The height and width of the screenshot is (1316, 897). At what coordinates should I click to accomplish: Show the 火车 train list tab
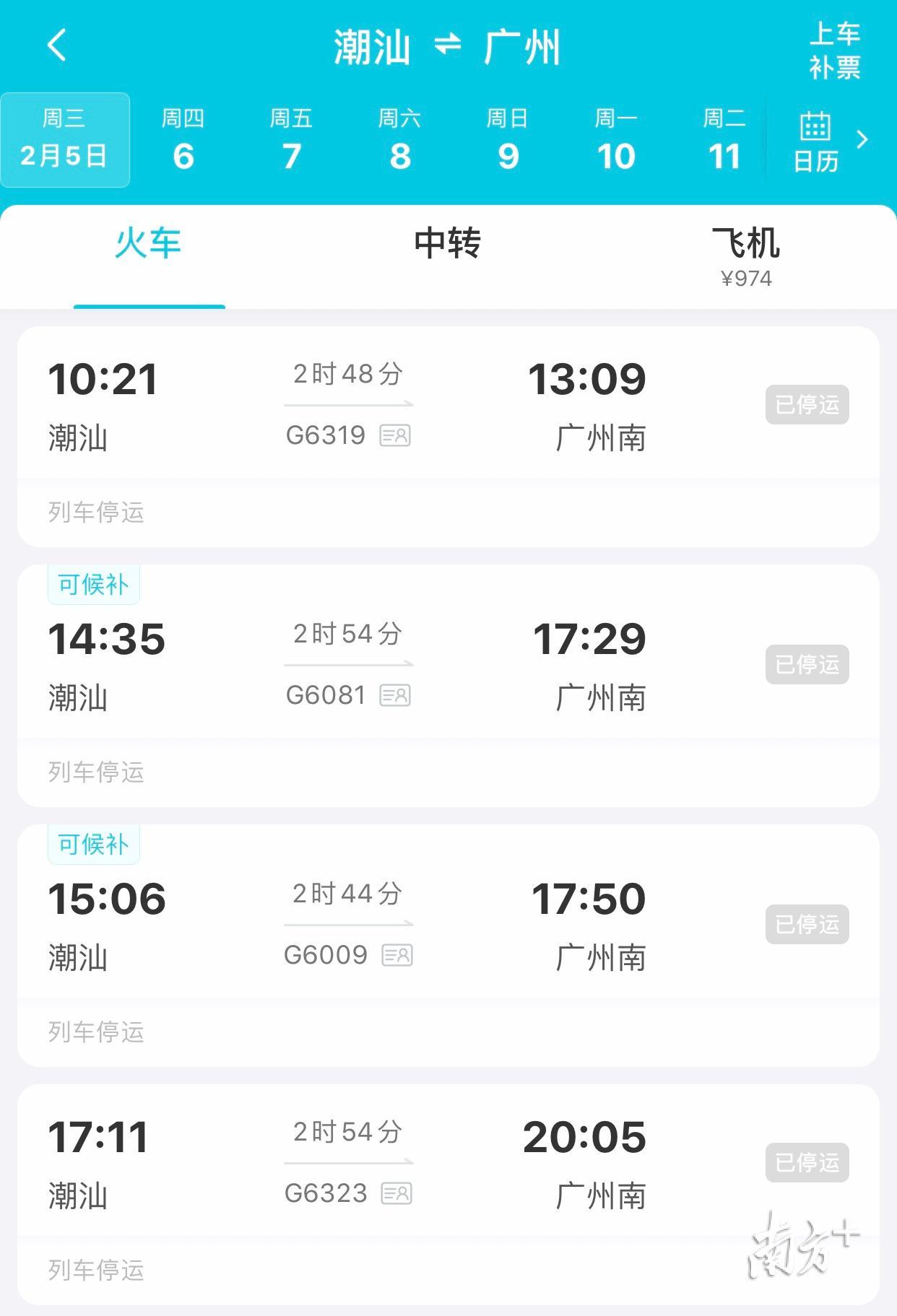point(149,243)
